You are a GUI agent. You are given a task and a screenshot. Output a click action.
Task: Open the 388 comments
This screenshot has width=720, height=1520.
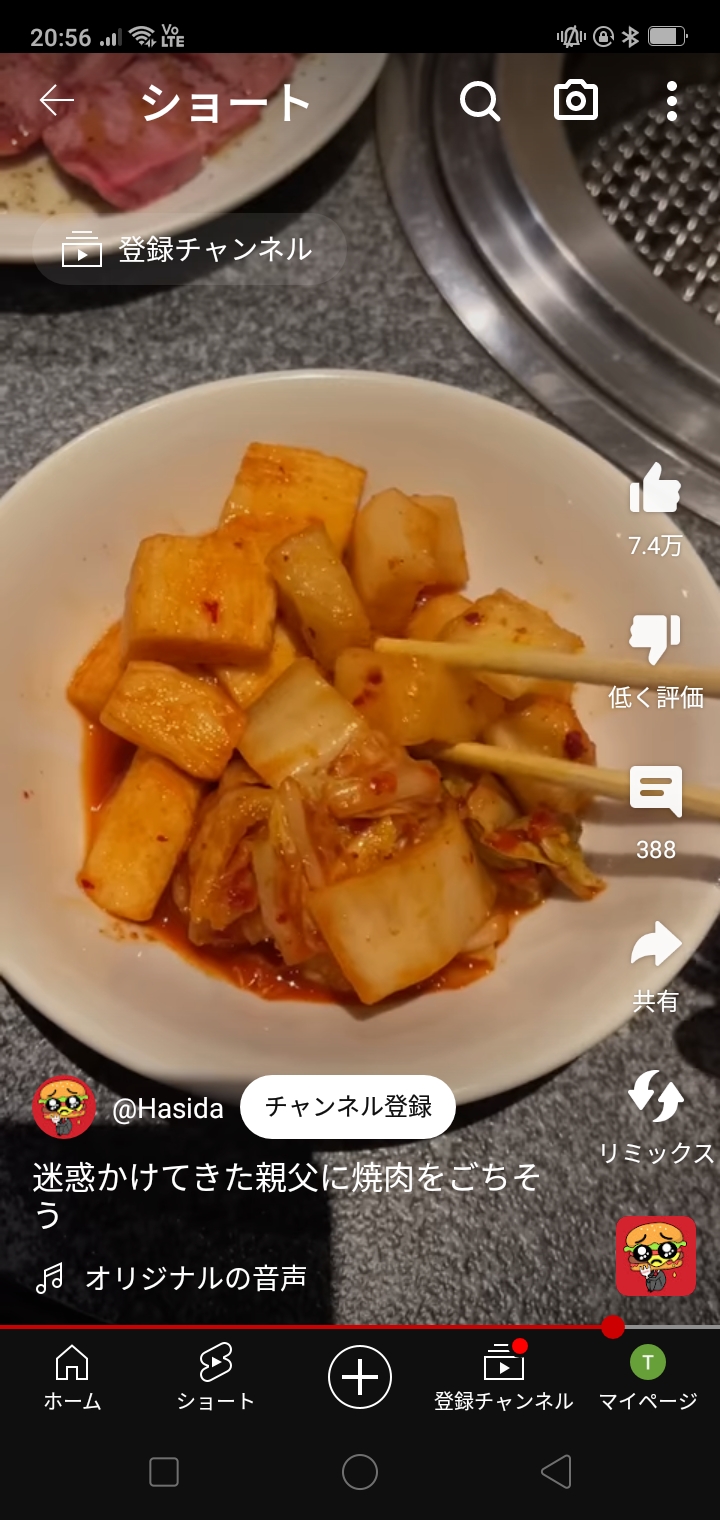pyautogui.click(x=655, y=792)
